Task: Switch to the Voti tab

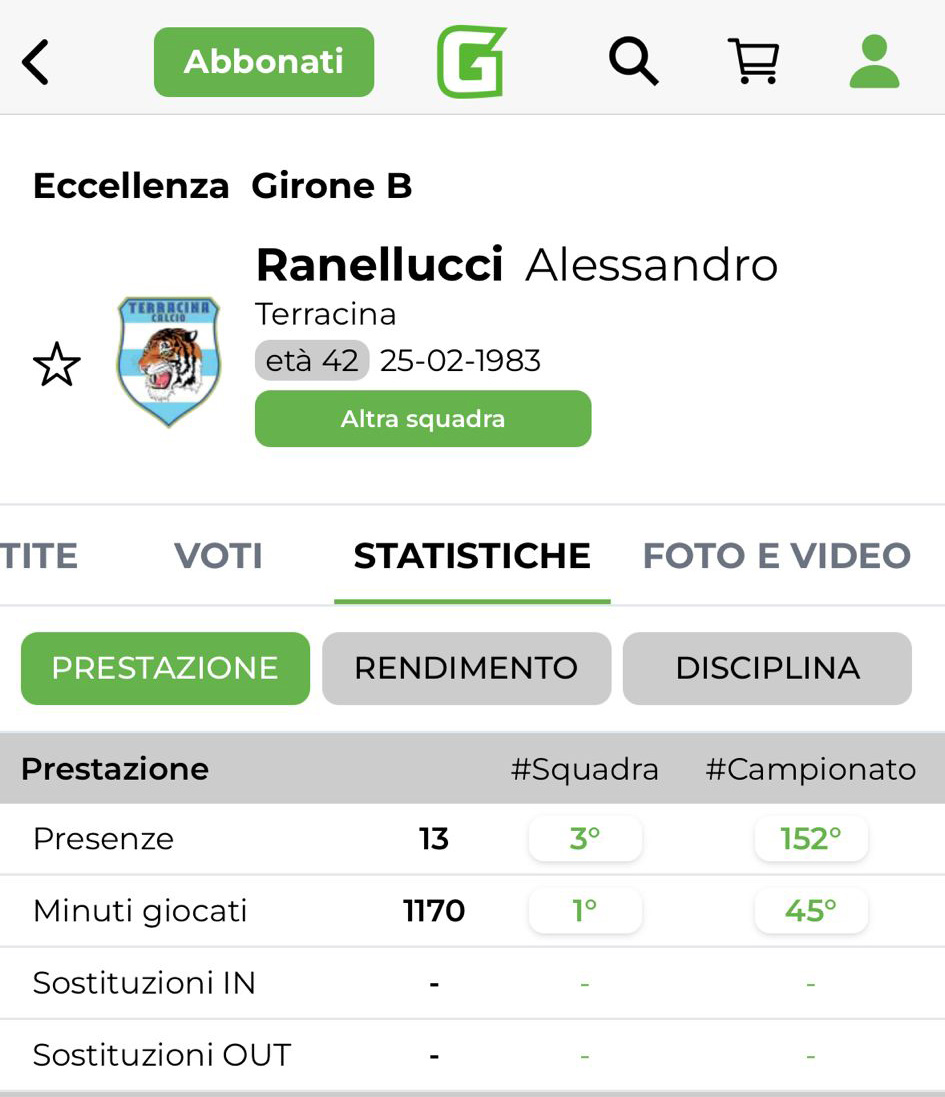Action: pos(218,556)
